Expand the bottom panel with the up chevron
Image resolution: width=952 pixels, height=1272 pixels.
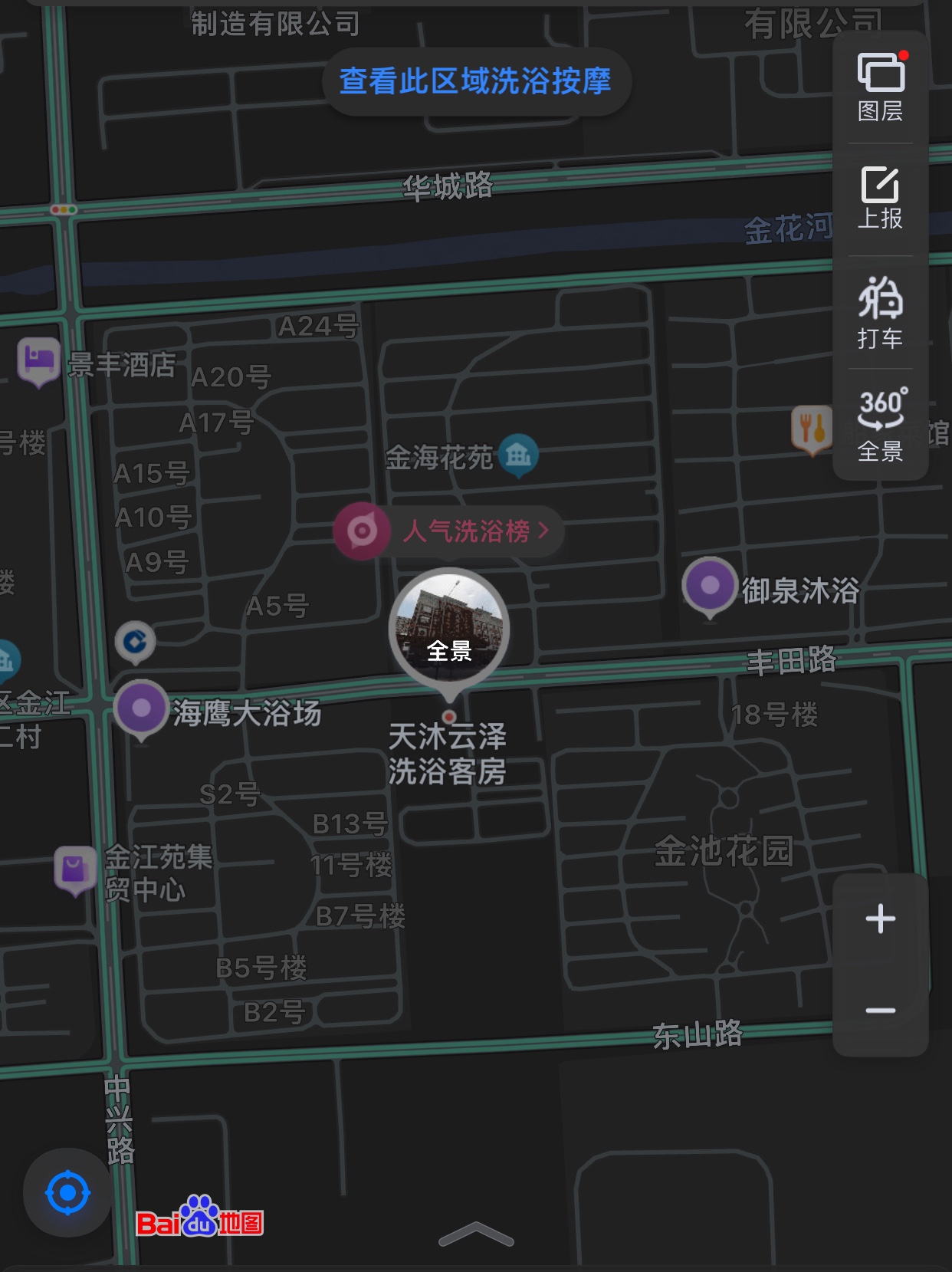(475, 1234)
